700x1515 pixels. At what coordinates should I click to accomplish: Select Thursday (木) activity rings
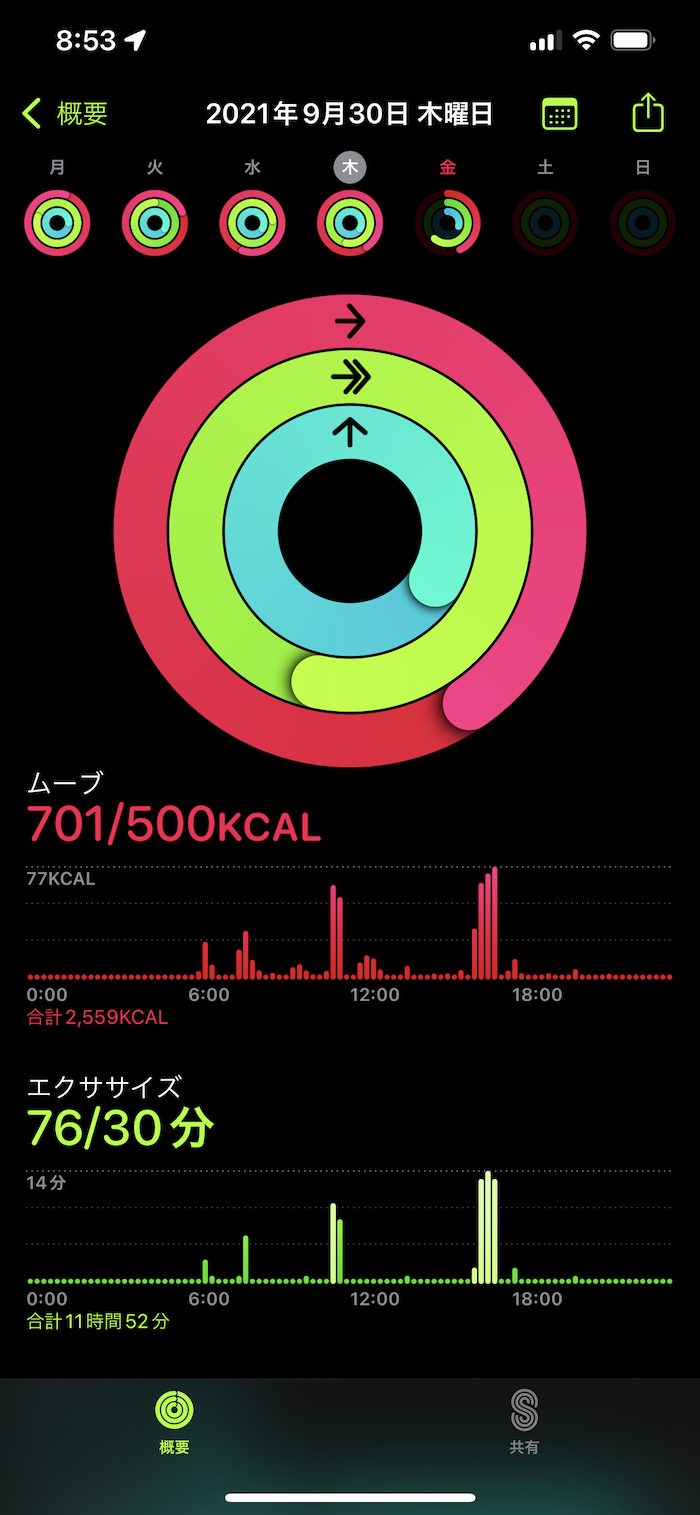tap(350, 222)
